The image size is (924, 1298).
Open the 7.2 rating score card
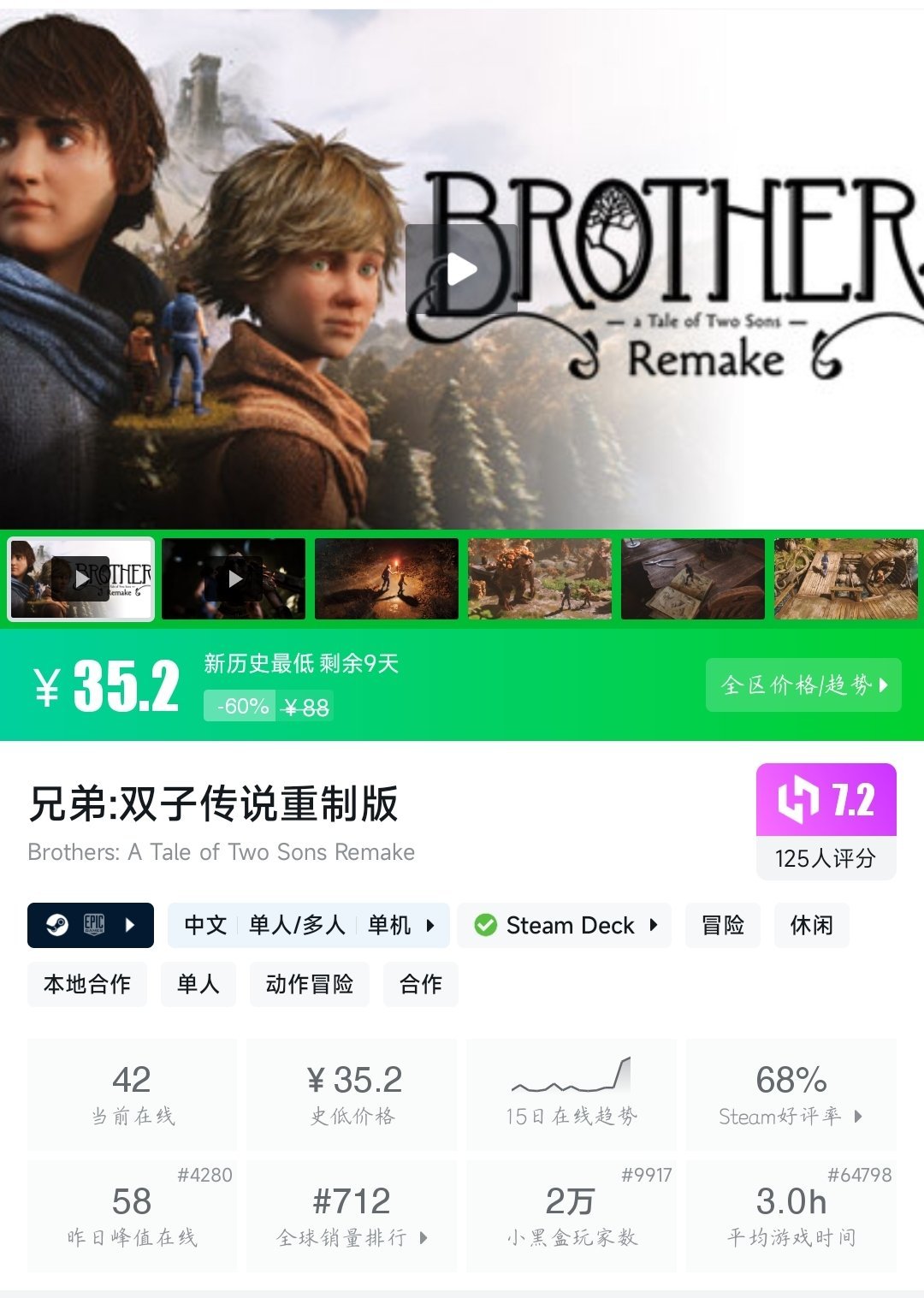[826, 820]
